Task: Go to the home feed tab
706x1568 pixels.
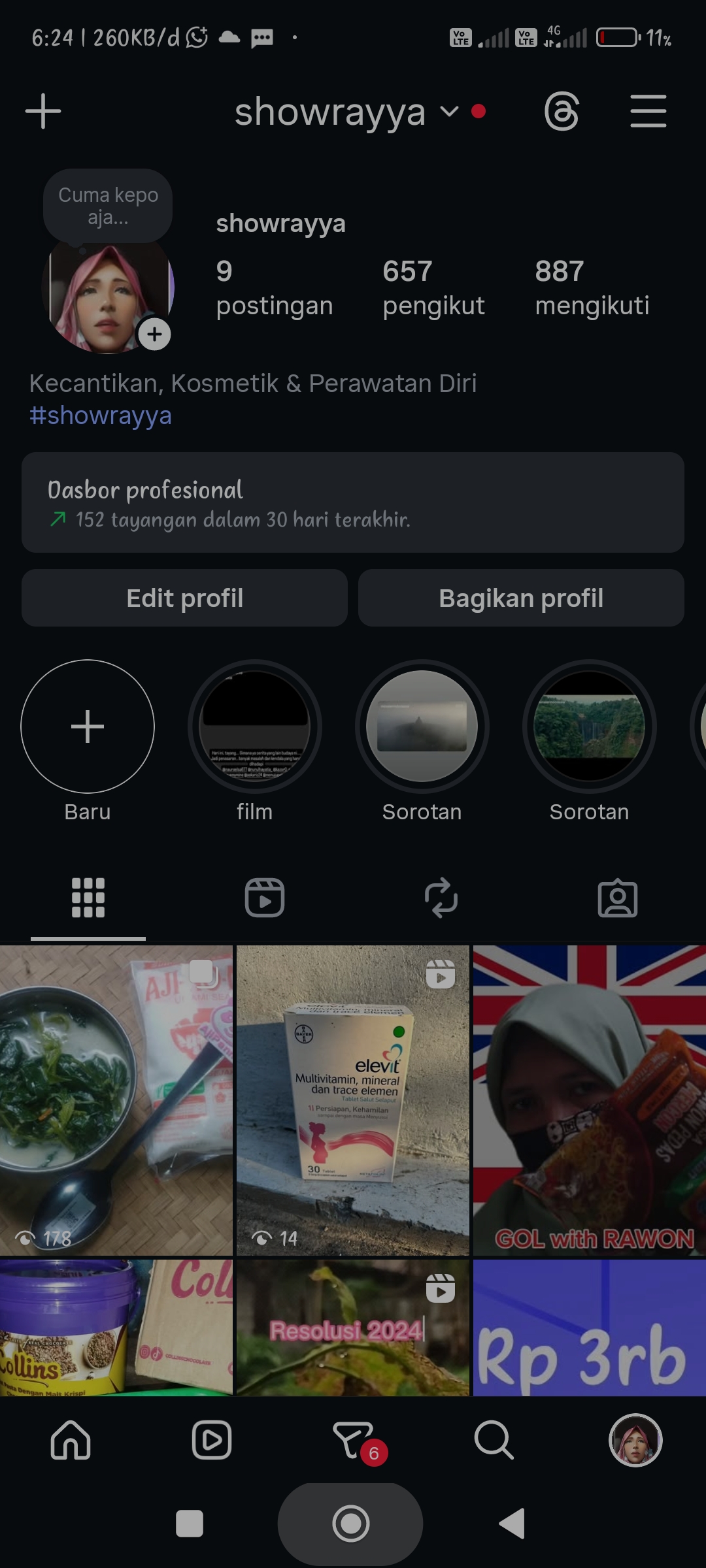Action: (71, 1440)
